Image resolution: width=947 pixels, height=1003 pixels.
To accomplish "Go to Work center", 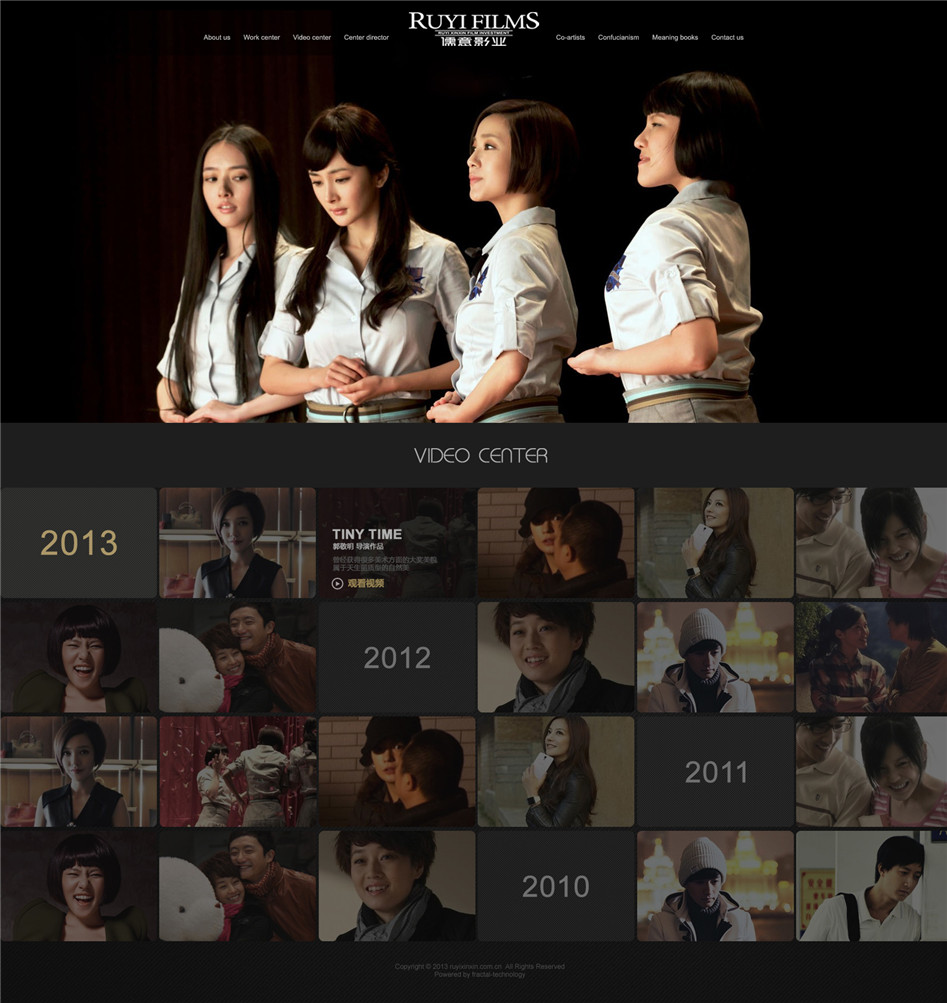I will (261, 38).
